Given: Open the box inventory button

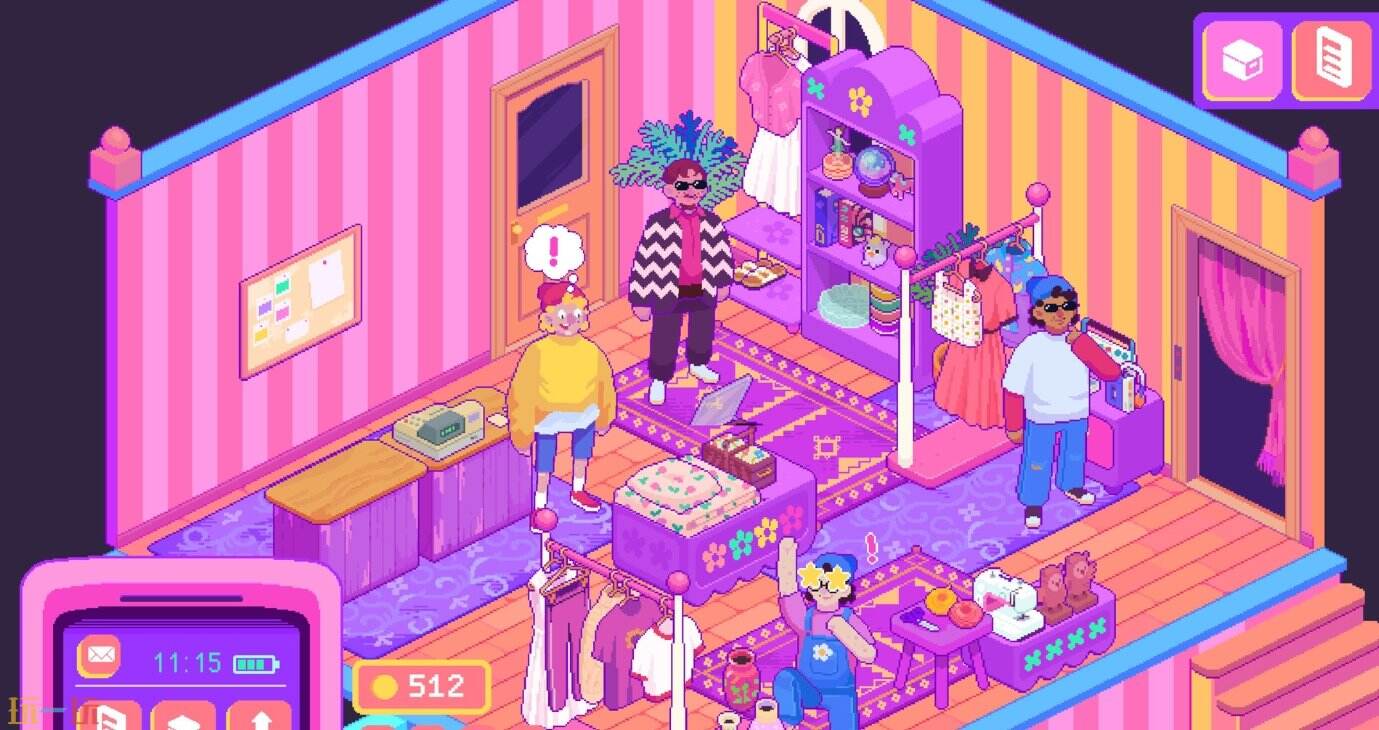Looking at the screenshot, I should coord(1242,60).
